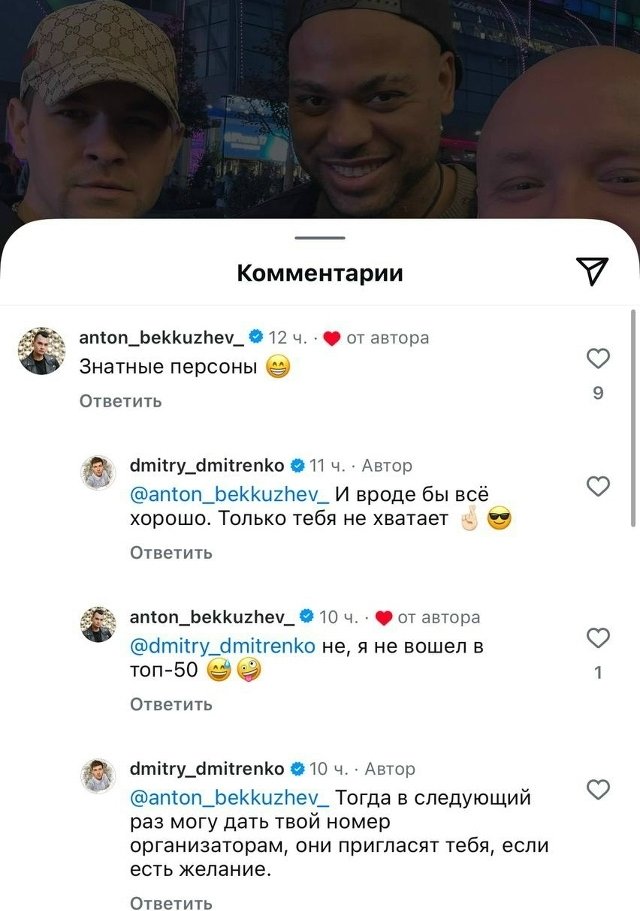
Task: Tap Ответить under "Только тебя не хватает"
Action: pos(171,552)
